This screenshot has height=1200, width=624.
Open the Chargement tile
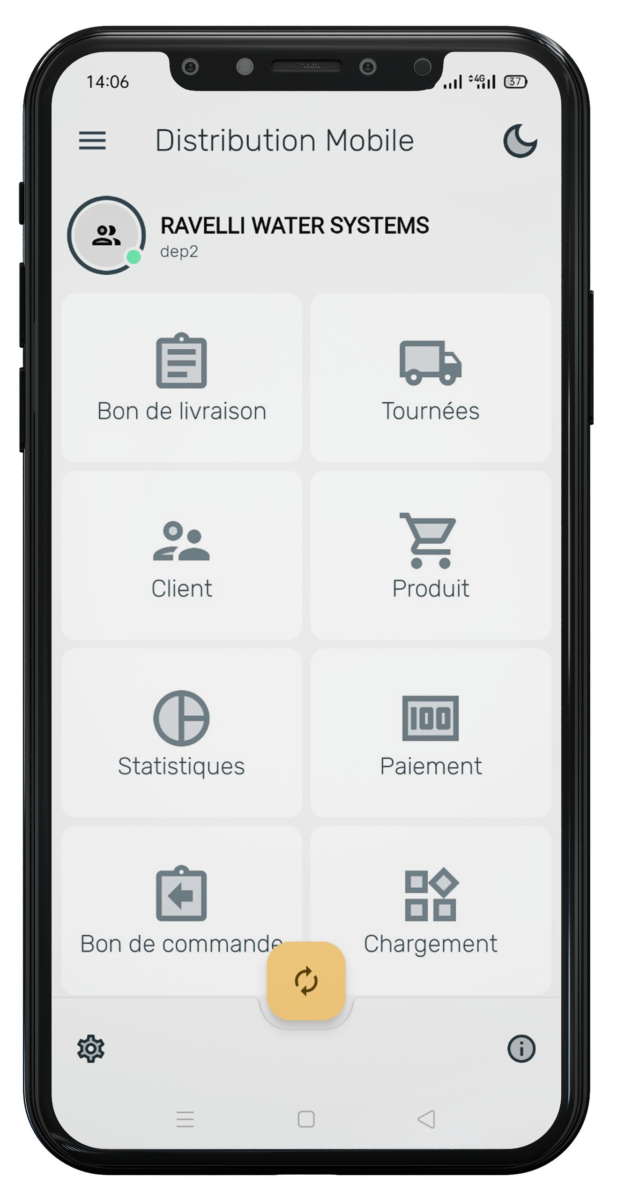431,905
